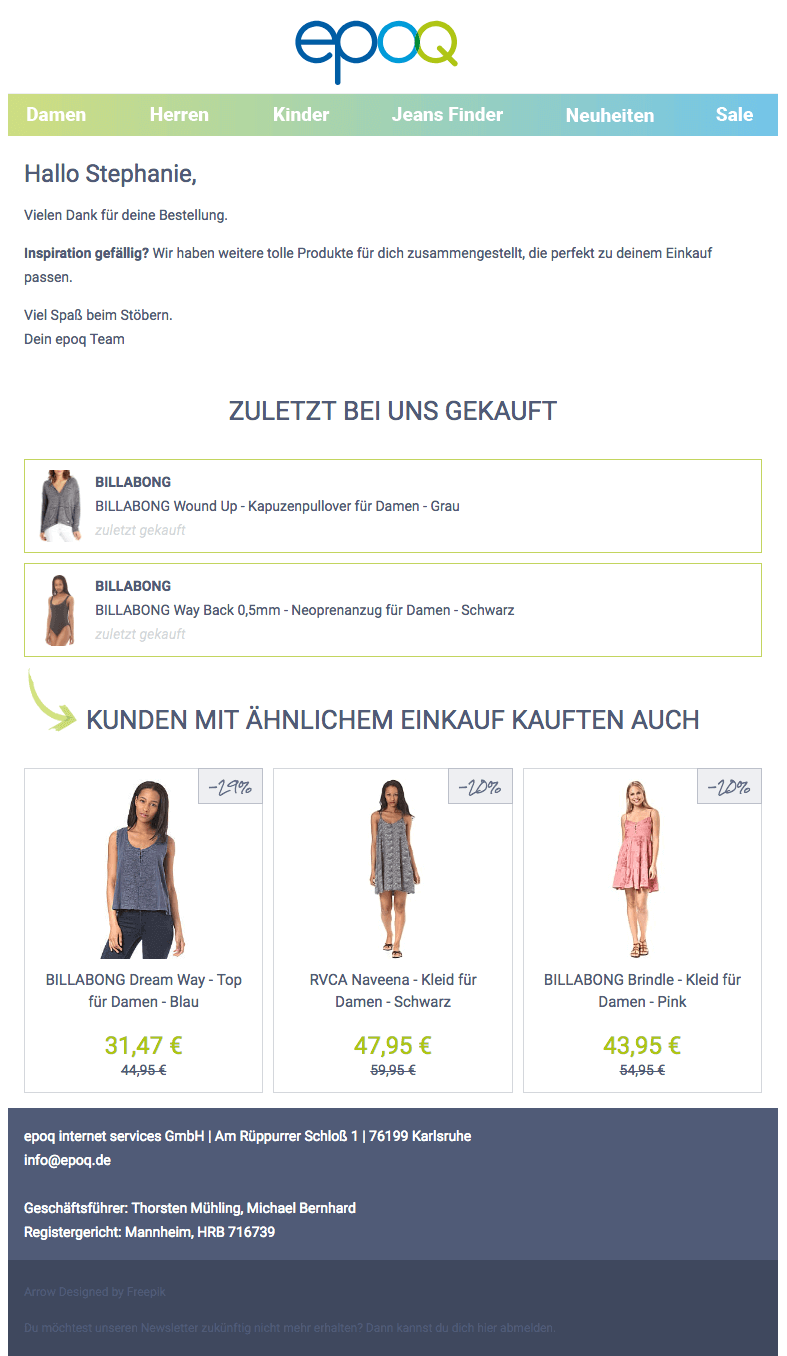Open the Damen category
This screenshot has width=787, height=1356.
pyautogui.click(x=56, y=115)
